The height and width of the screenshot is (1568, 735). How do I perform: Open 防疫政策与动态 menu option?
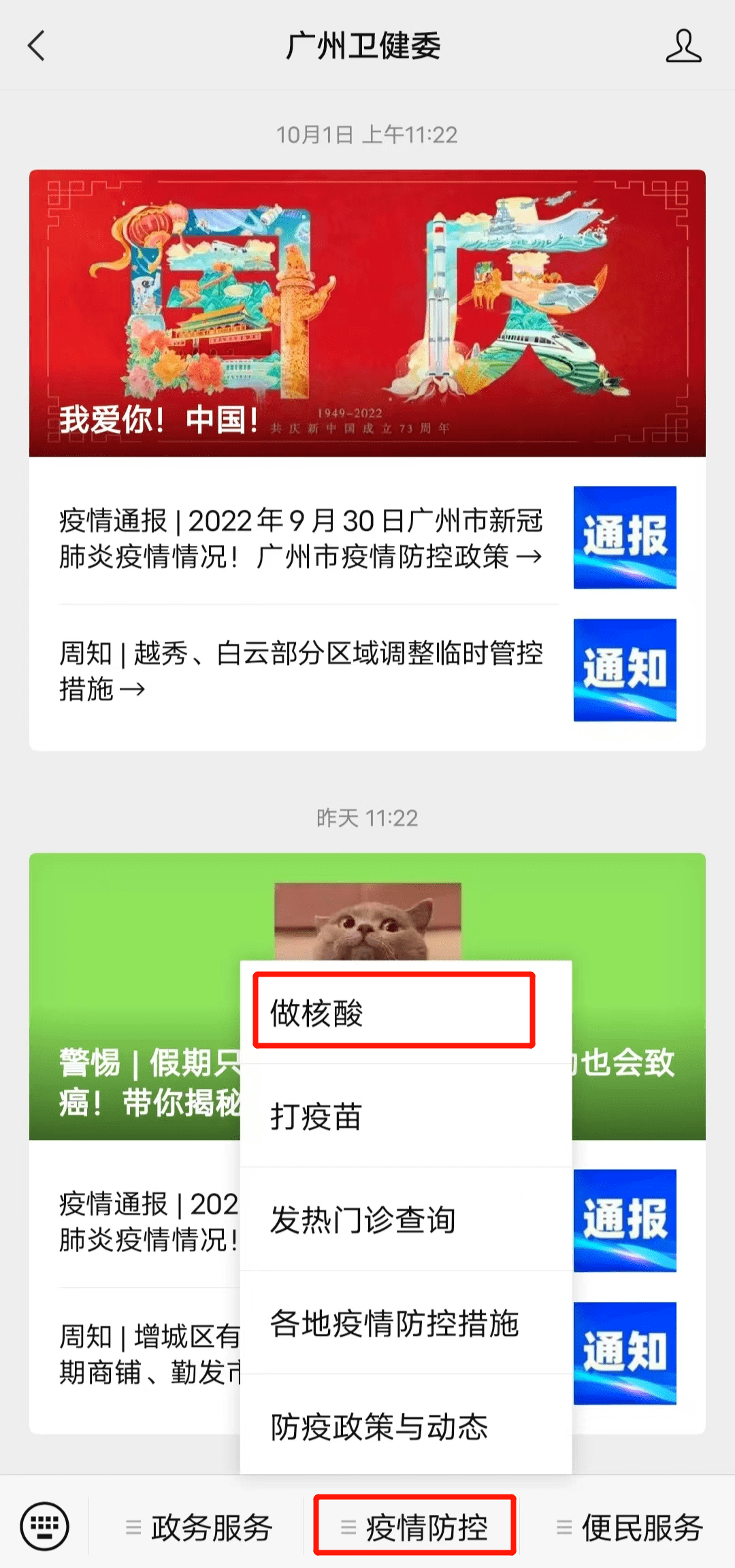[x=405, y=1426]
